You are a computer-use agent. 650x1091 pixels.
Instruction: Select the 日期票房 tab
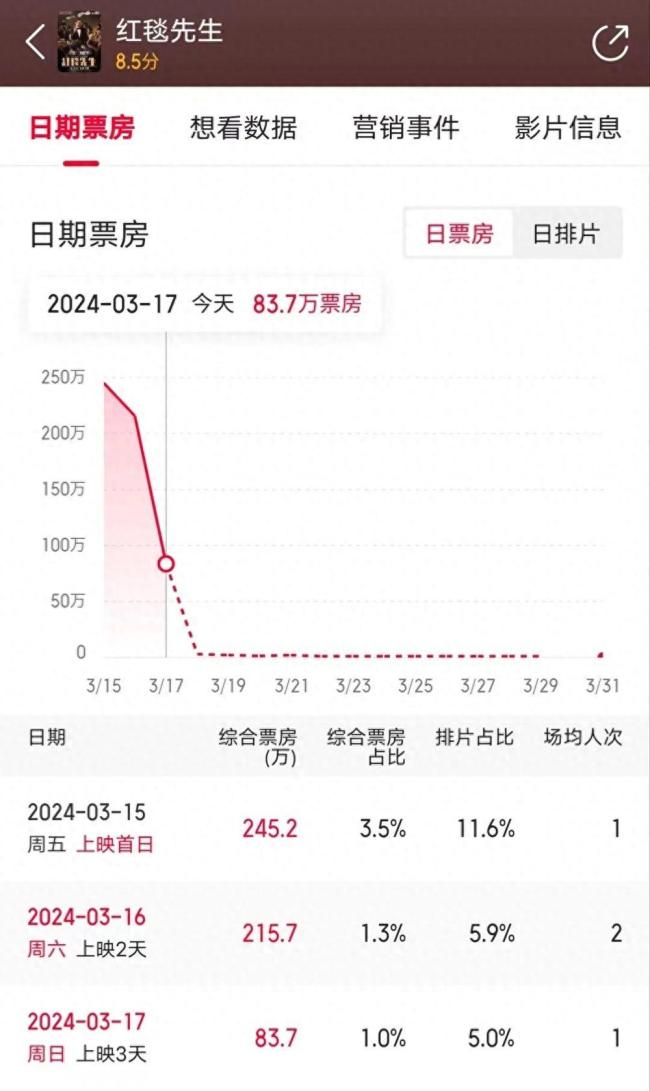[82, 128]
